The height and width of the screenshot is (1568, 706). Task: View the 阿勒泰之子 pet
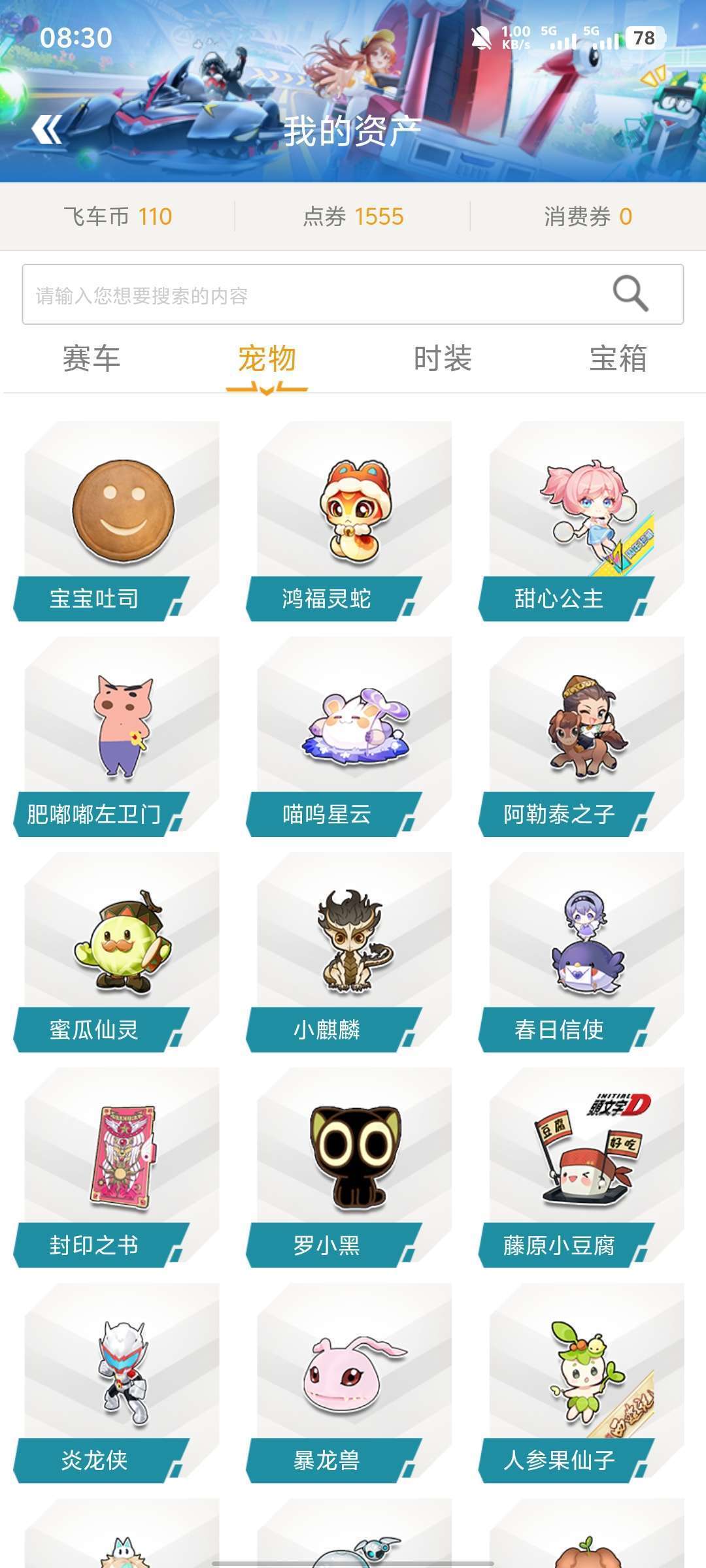[582, 737]
